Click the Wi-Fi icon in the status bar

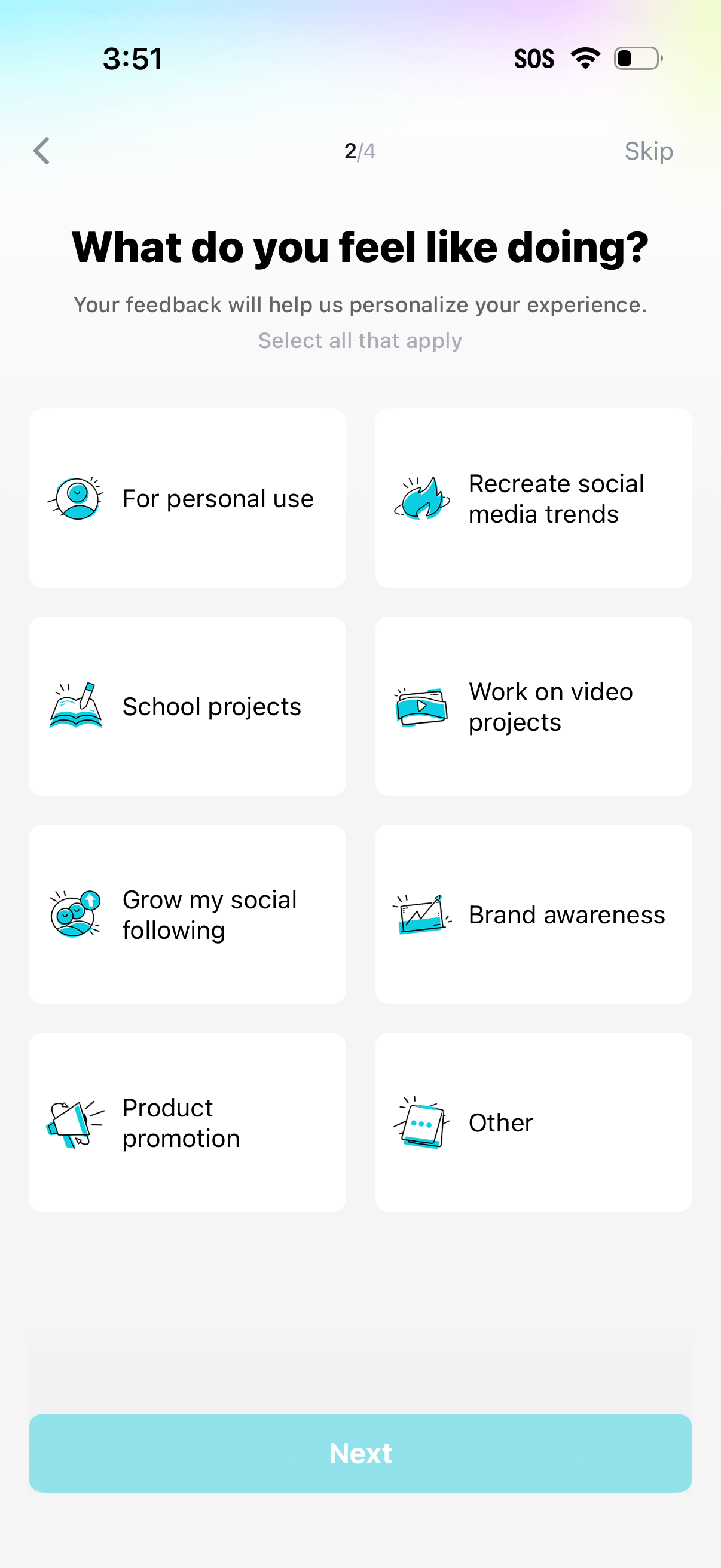(x=585, y=57)
